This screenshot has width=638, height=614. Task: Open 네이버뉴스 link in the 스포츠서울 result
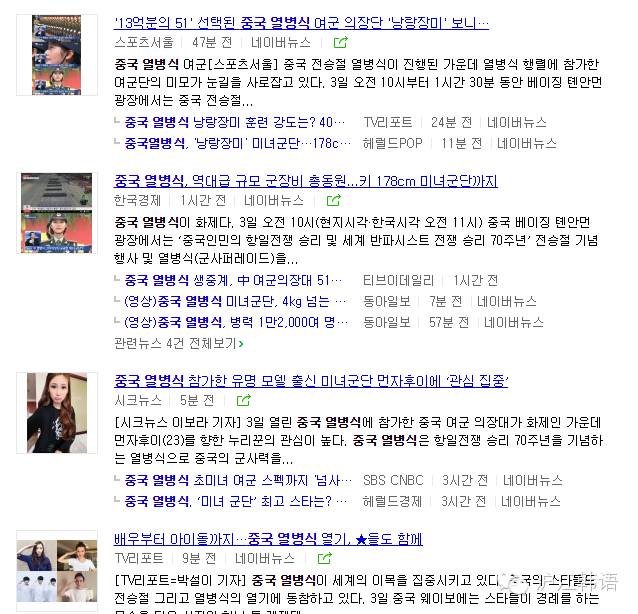281,42
